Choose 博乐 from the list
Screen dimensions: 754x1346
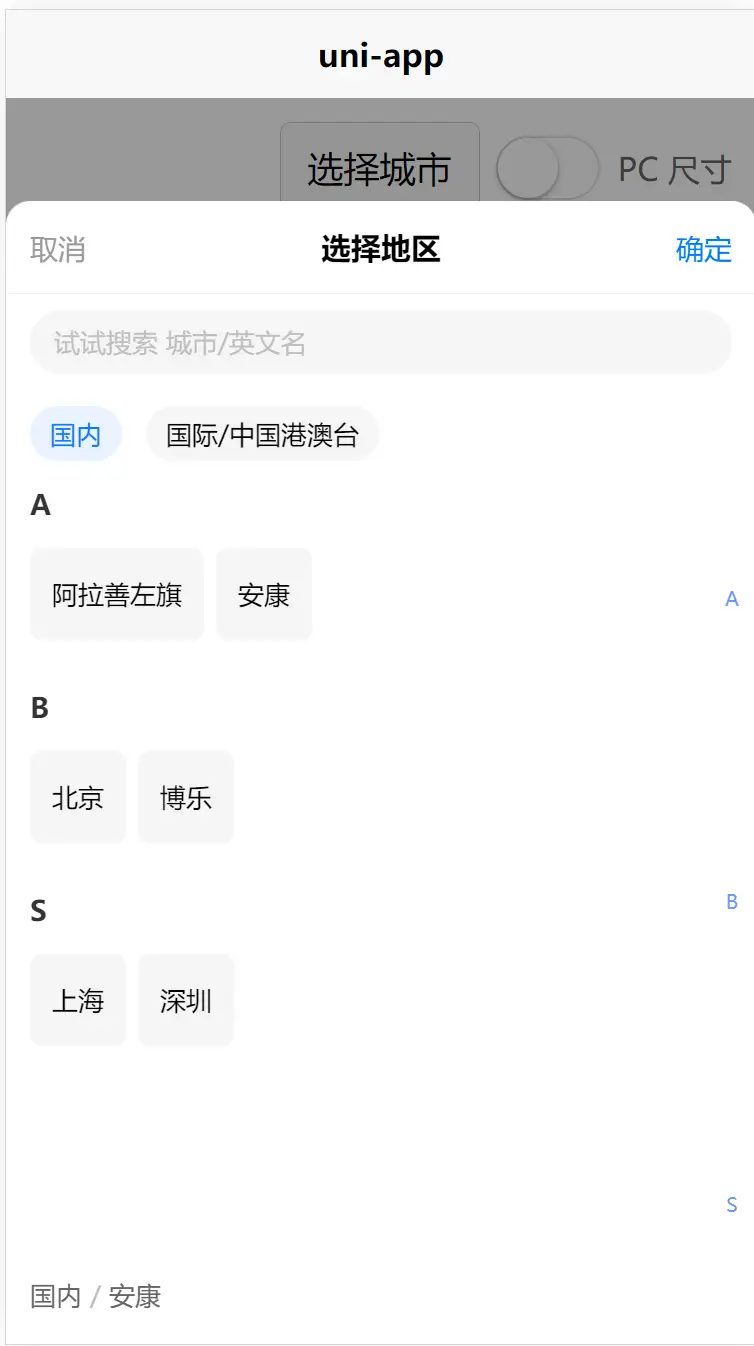186,798
